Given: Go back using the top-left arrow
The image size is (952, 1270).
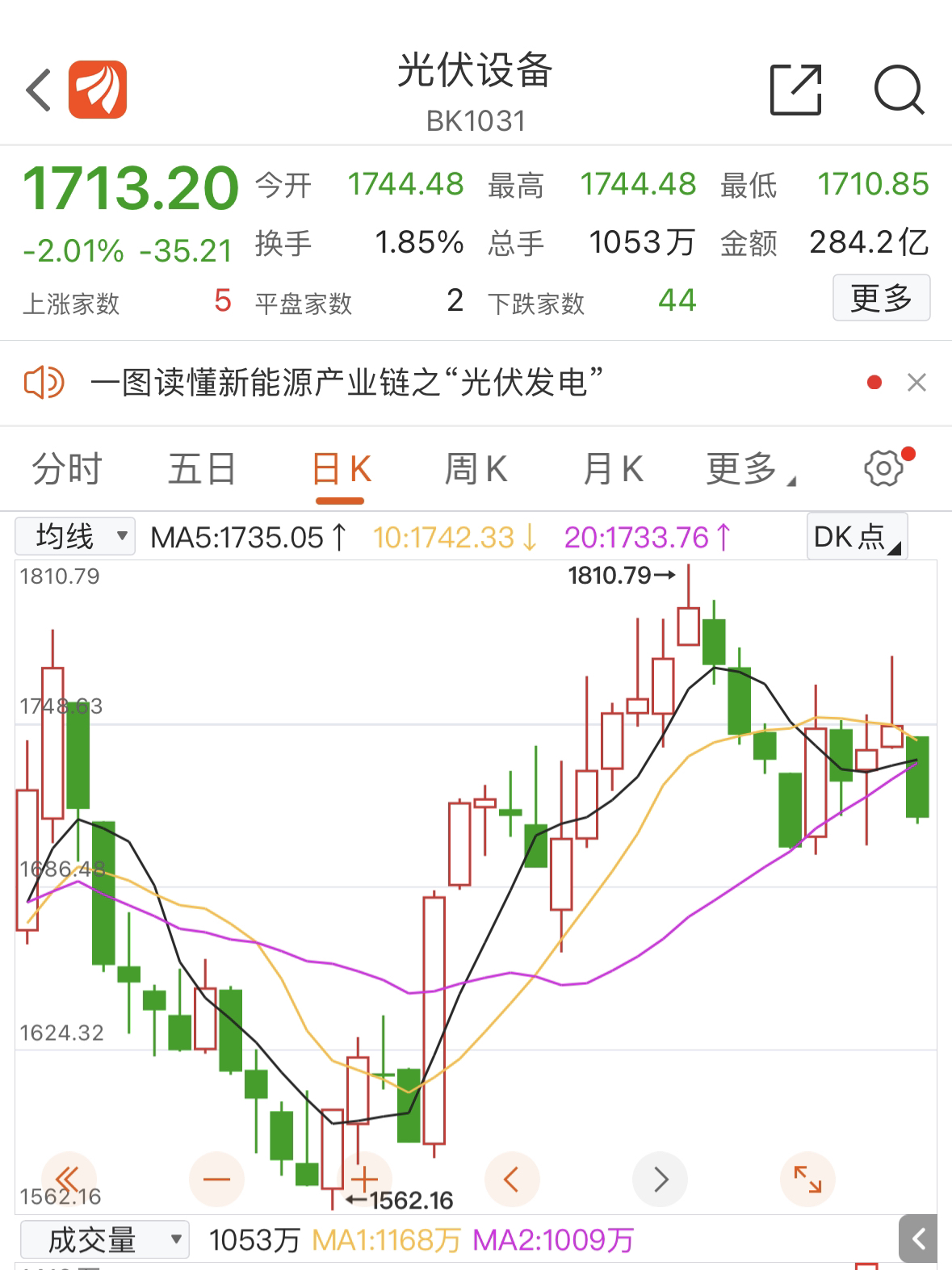Looking at the screenshot, I should (39, 90).
